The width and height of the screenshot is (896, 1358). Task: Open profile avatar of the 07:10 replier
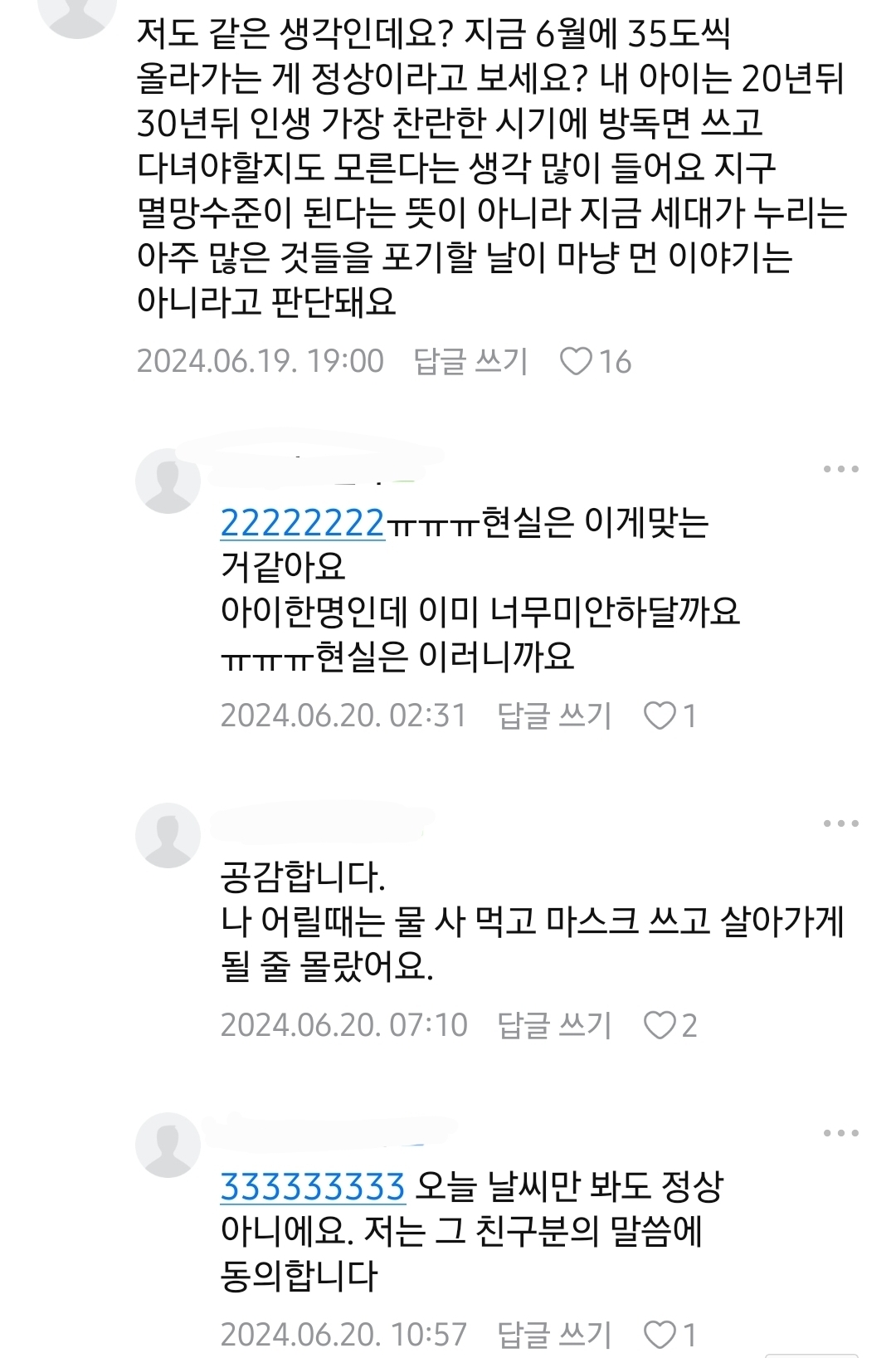tap(168, 836)
